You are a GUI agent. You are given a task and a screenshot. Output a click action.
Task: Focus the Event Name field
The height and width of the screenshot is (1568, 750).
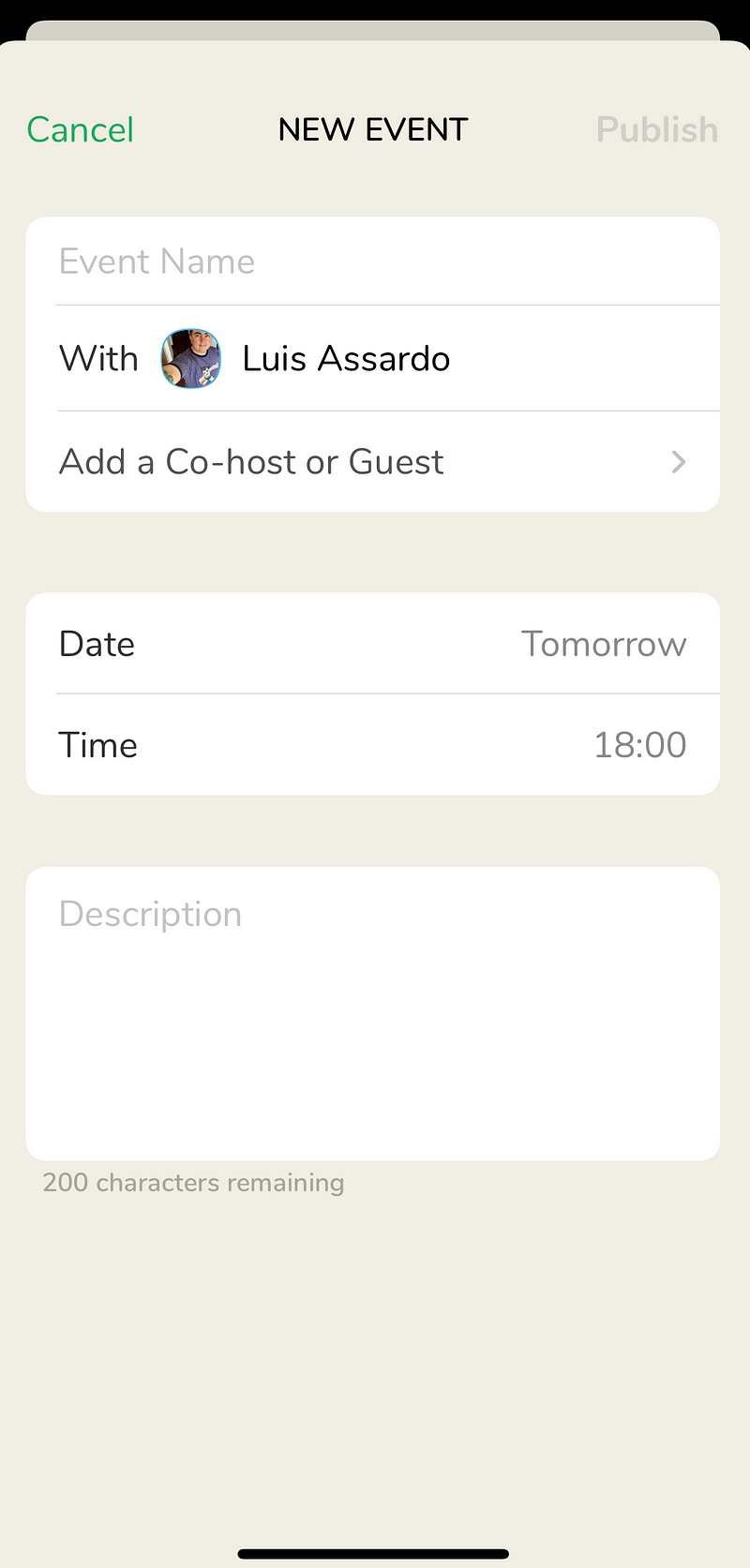tap(373, 261)
